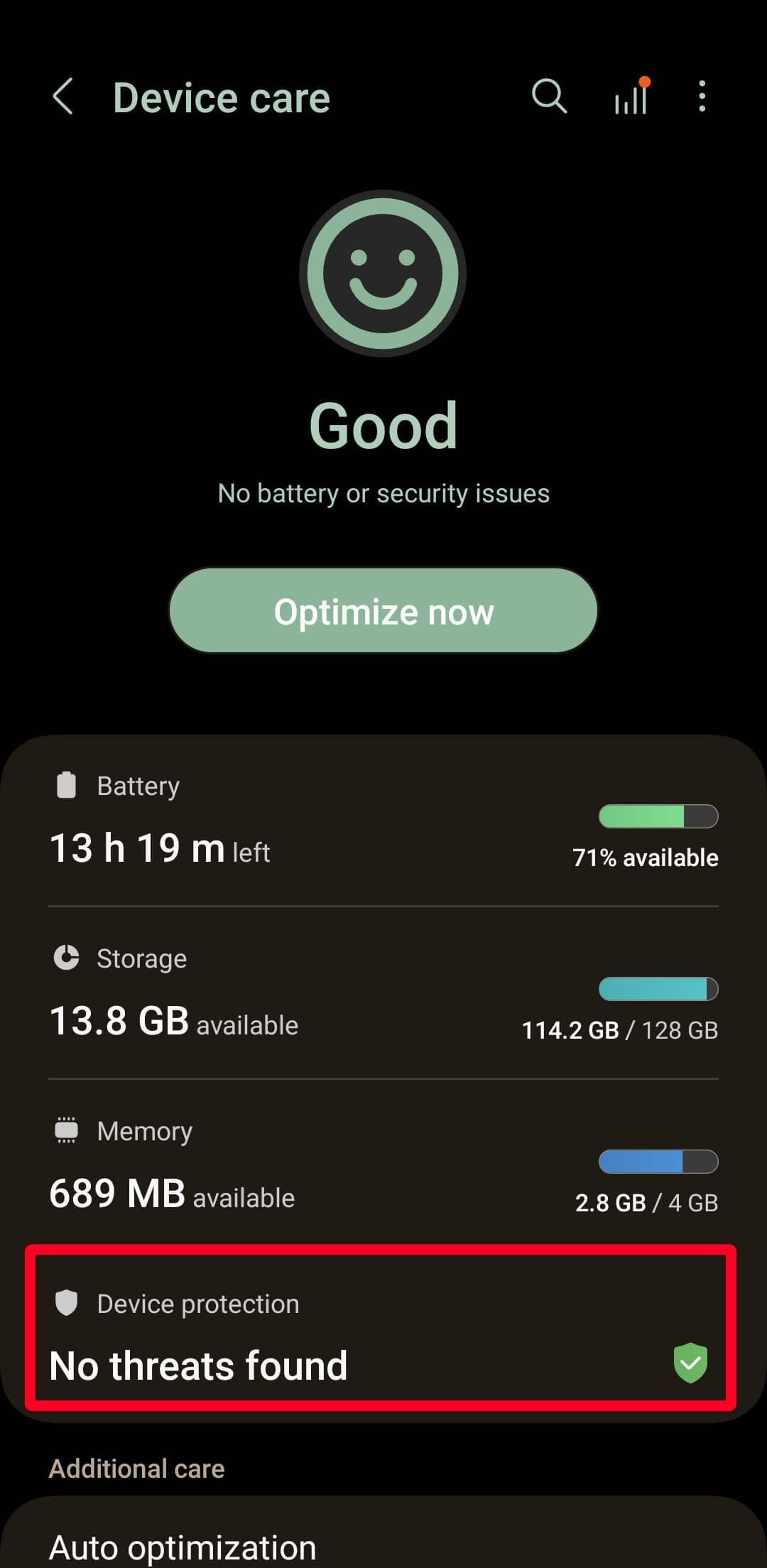Tap the battery level progress bar
The image size is (767, 1568).
click(659, 816)
